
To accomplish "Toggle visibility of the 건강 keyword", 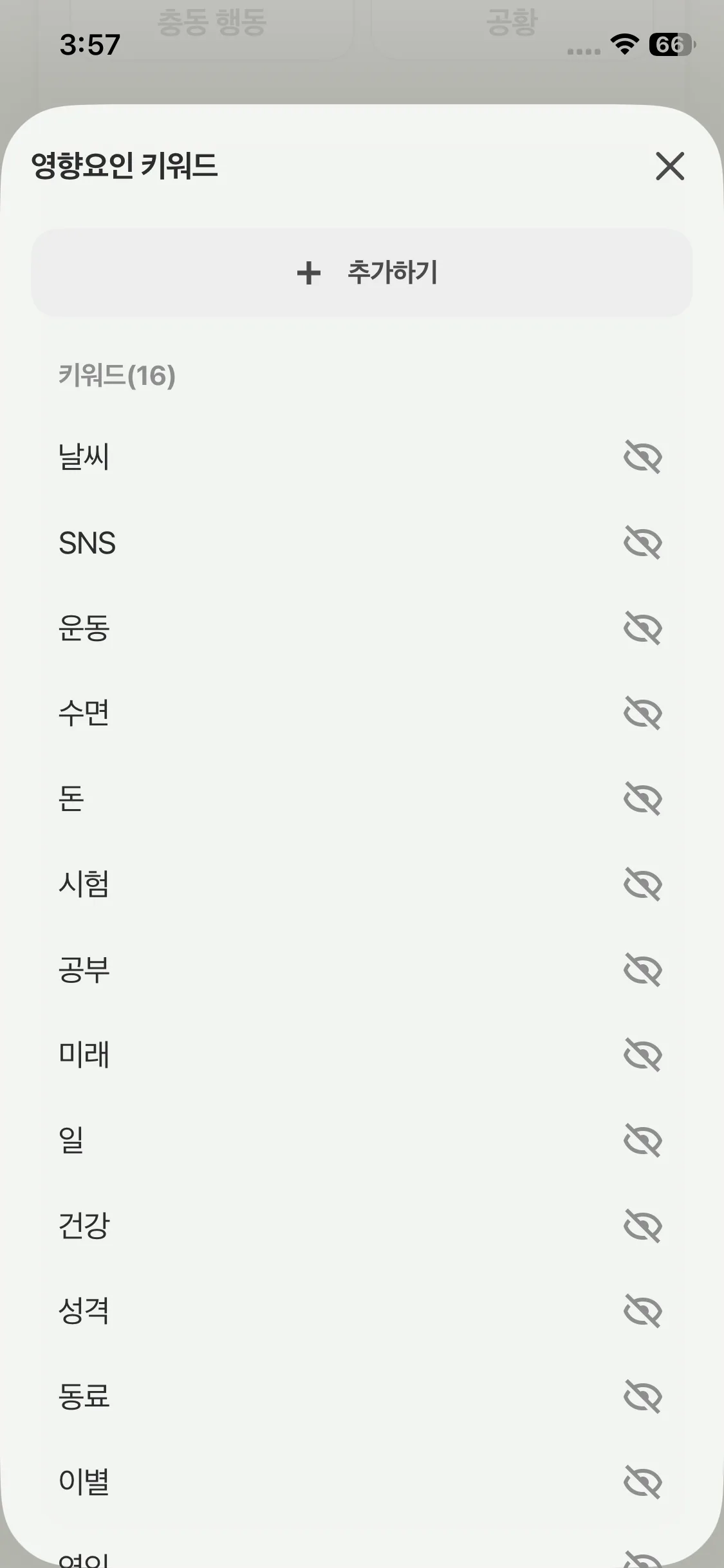I will point(643,1226).
